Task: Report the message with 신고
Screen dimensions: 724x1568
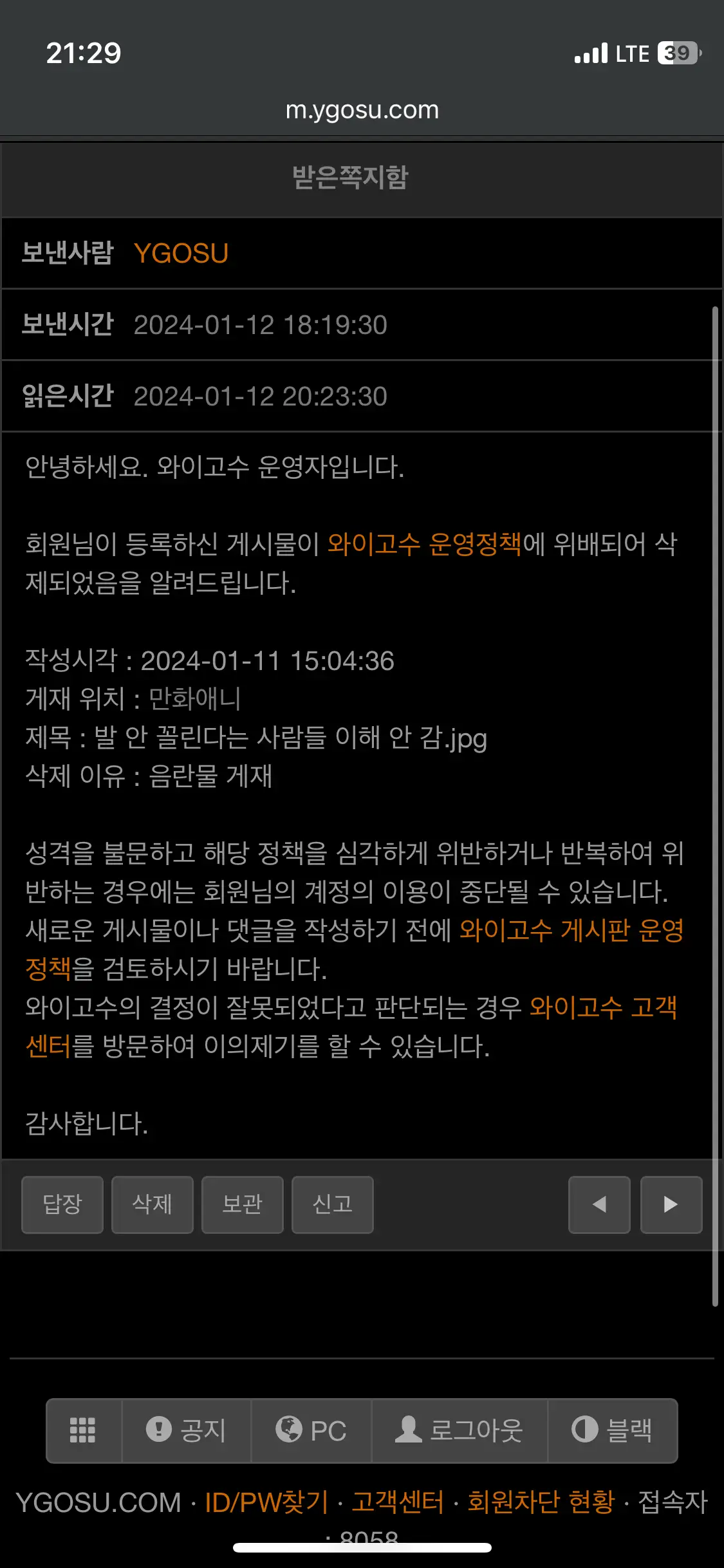Action: click(x=333, y=1204)
